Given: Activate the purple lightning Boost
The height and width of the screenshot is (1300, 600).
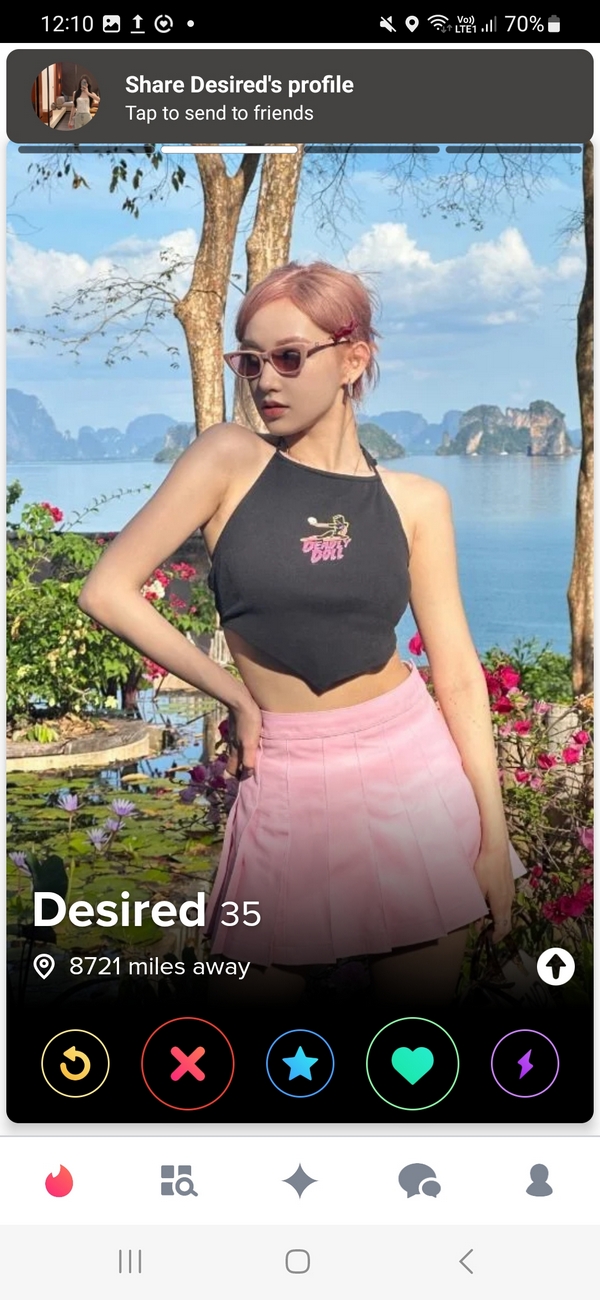Looking at the screenshot, I should [x=525, y=1065].
